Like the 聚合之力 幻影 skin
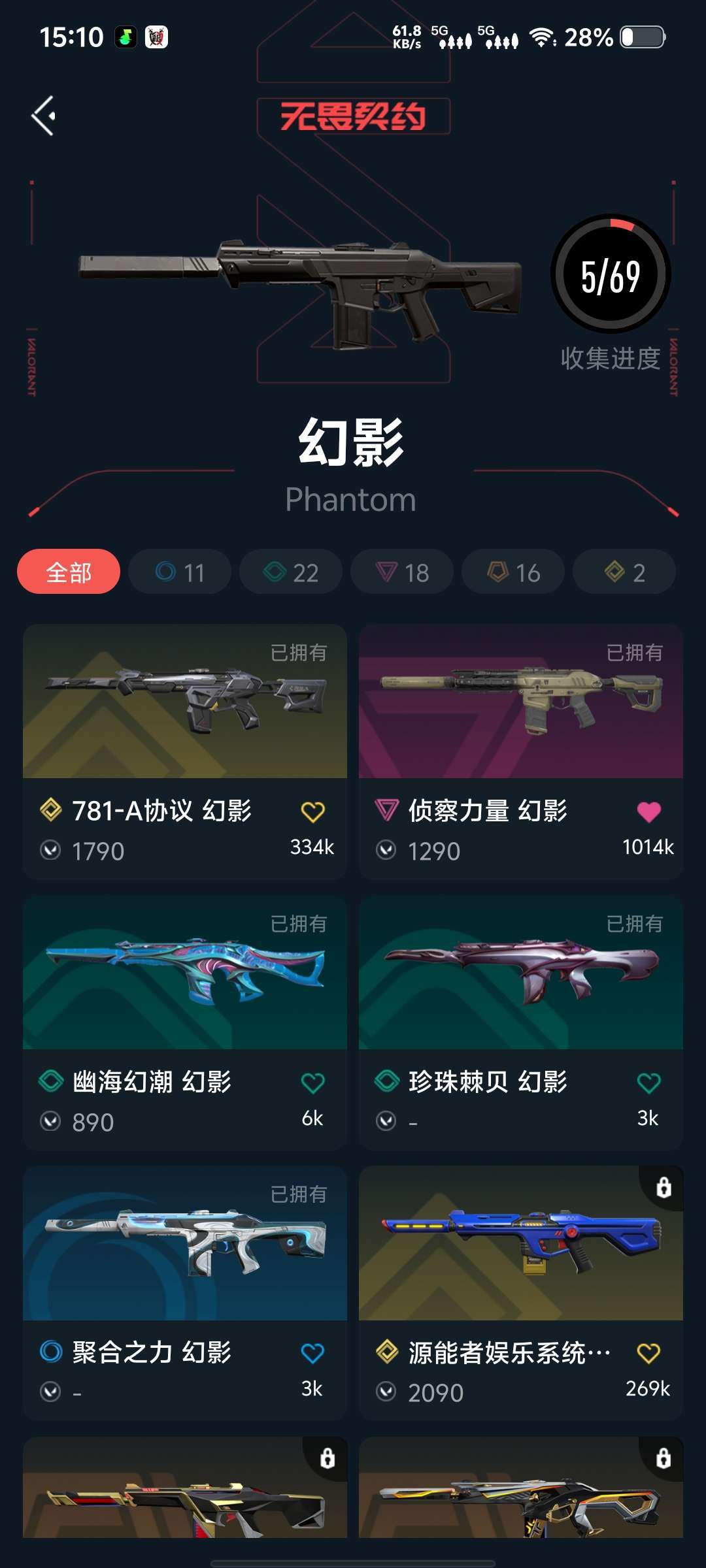This screenshot has height=1568, width=706. click(x=312, y=1353)
